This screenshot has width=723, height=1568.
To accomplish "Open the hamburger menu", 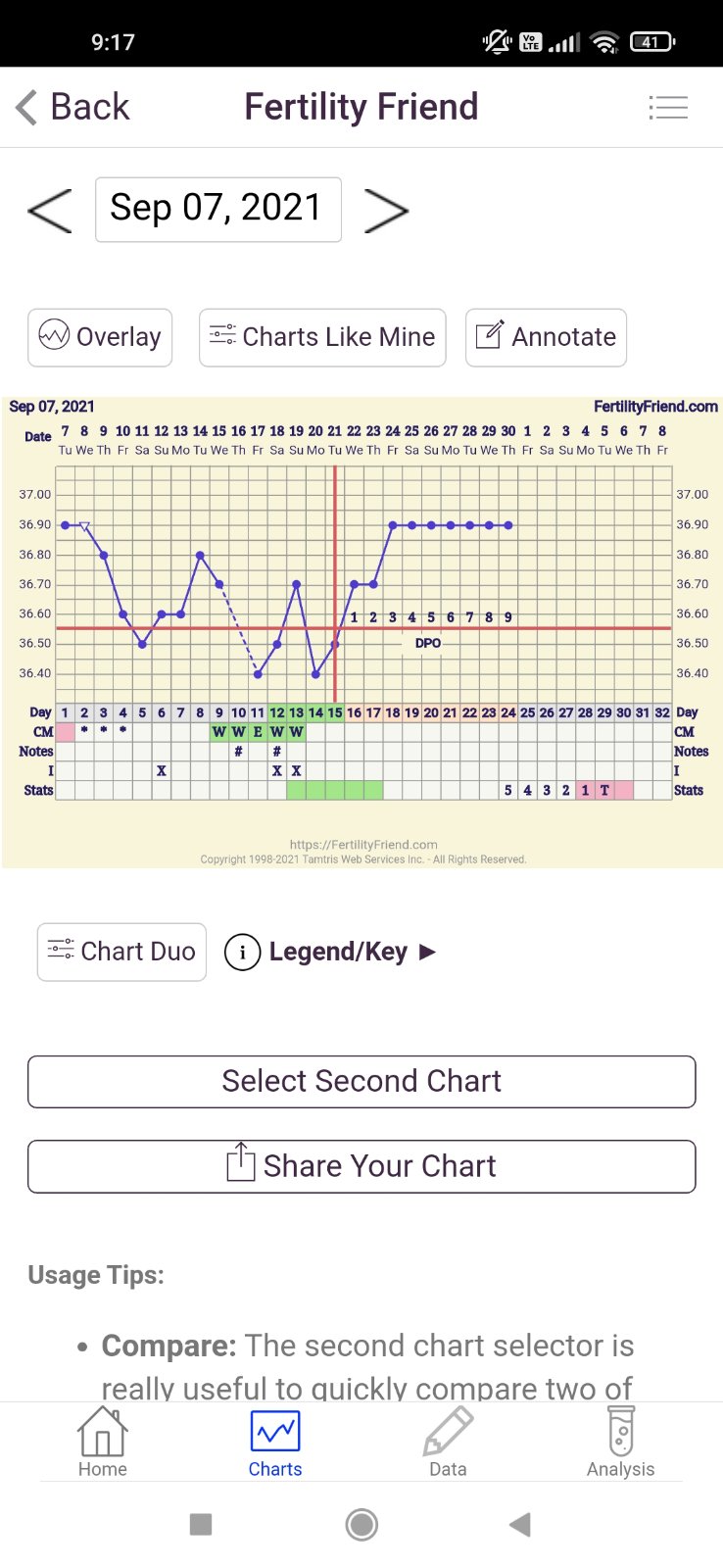I will coord(668,107).
